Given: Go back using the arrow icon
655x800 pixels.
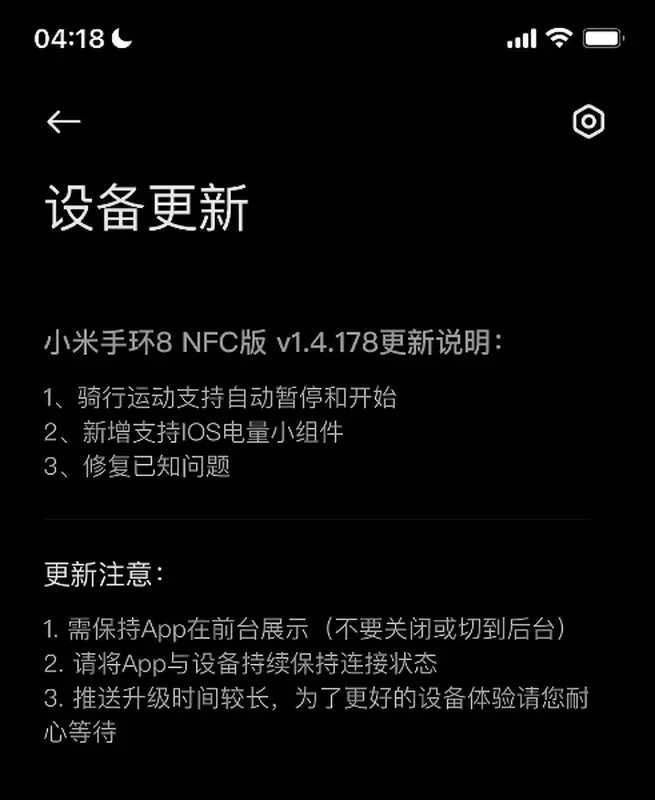Looking at the screenshot, I should coord(63,122).
